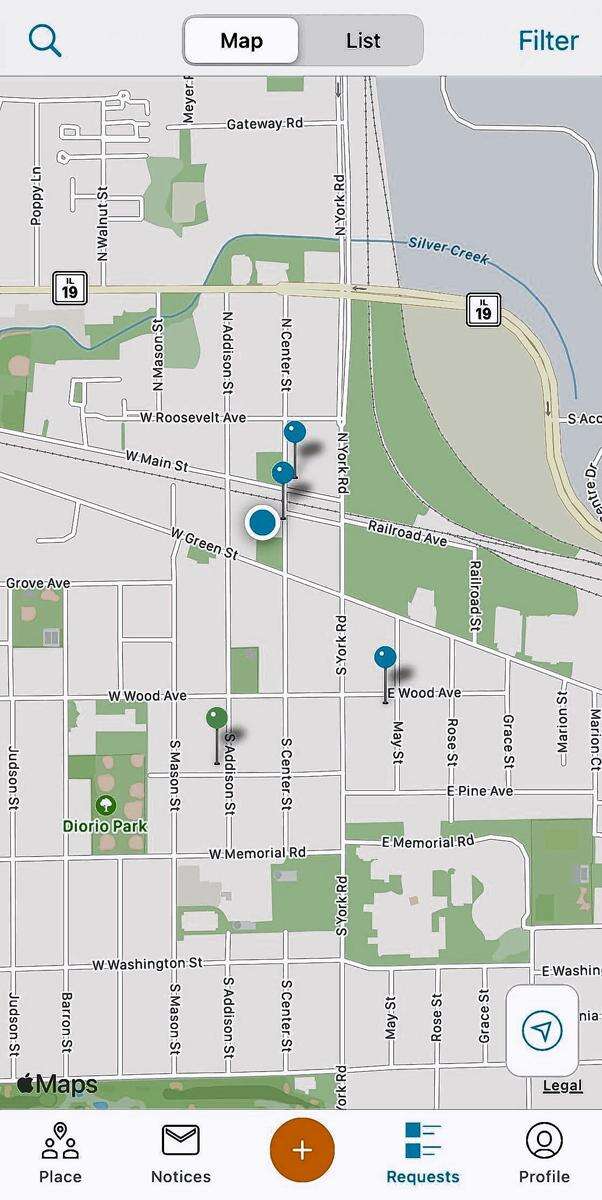
Task: Tap the green pin near S Addison St
Action: pos(217,718)
